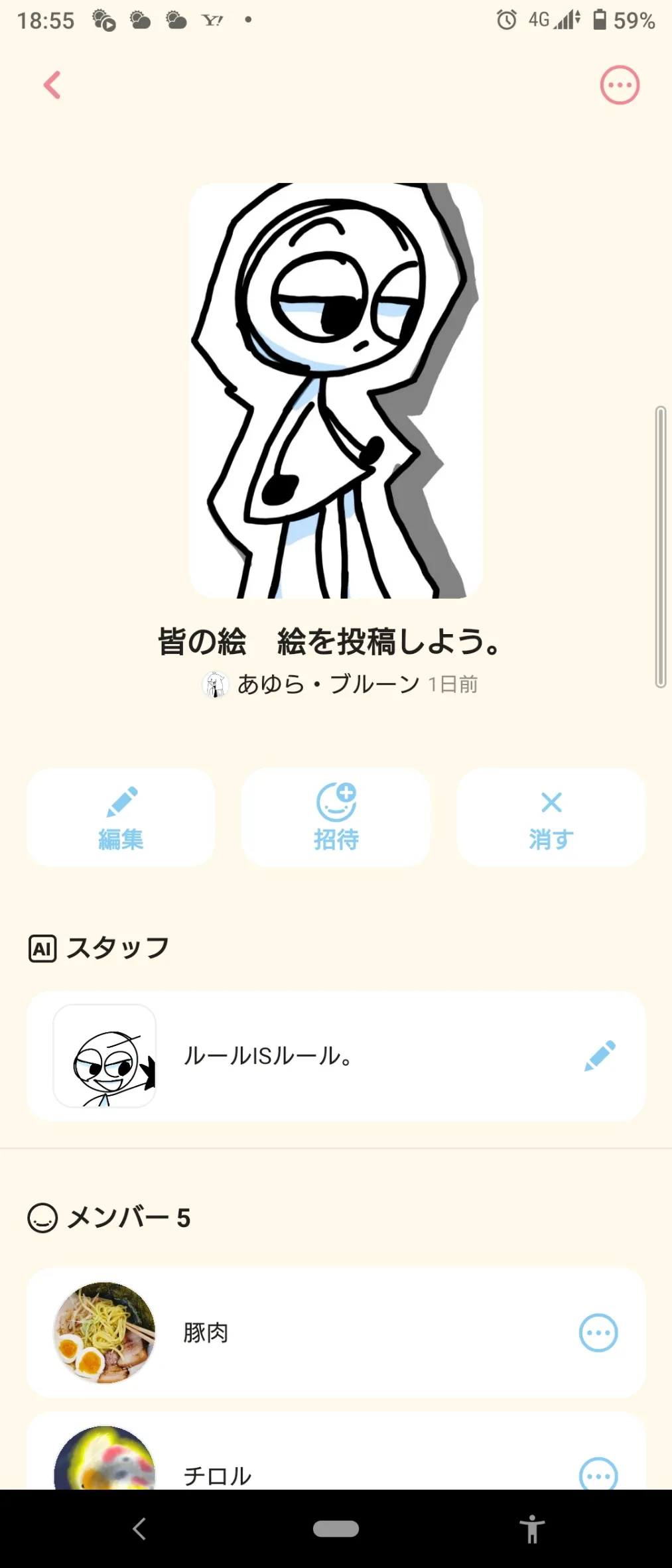Tap the system back navigation button
The height and width of the screenshot is (1568, 672).
click(139, 1529)
